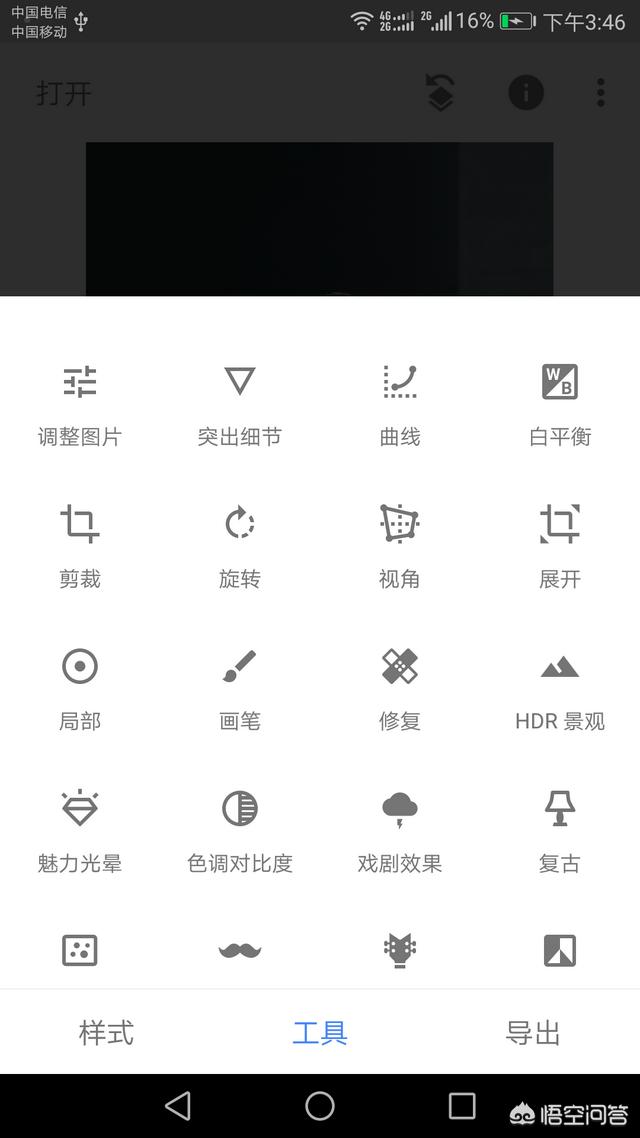Select the 画笔 brush tool
Viewport: 640px width, 1138px height.
pyautogui.click(x=239, y=689)
